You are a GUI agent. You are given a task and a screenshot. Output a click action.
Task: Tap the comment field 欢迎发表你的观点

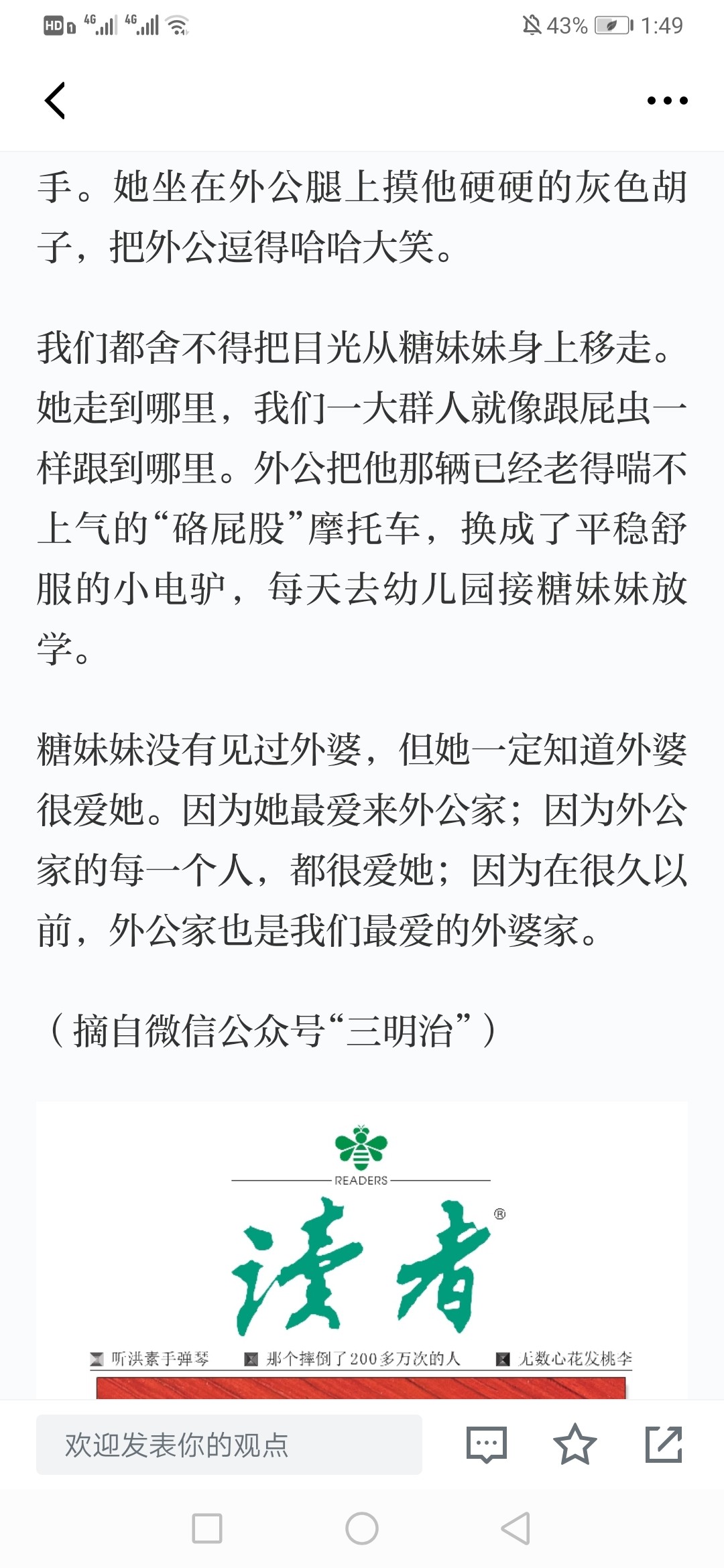point(229,1445)
